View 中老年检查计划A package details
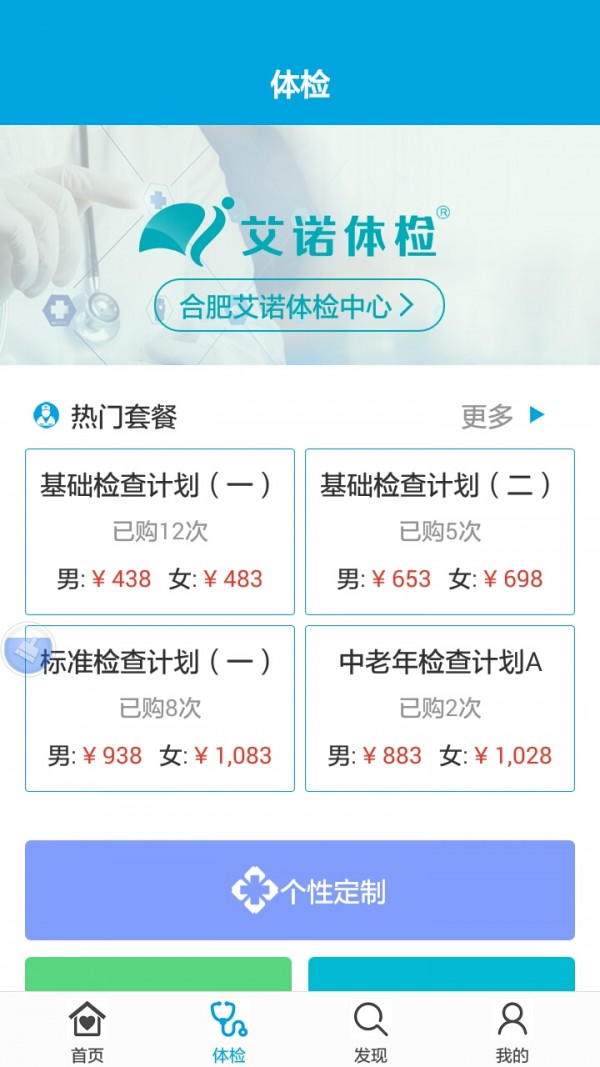The width and height of the screenshot is (600, 1067). click(440, 708)
